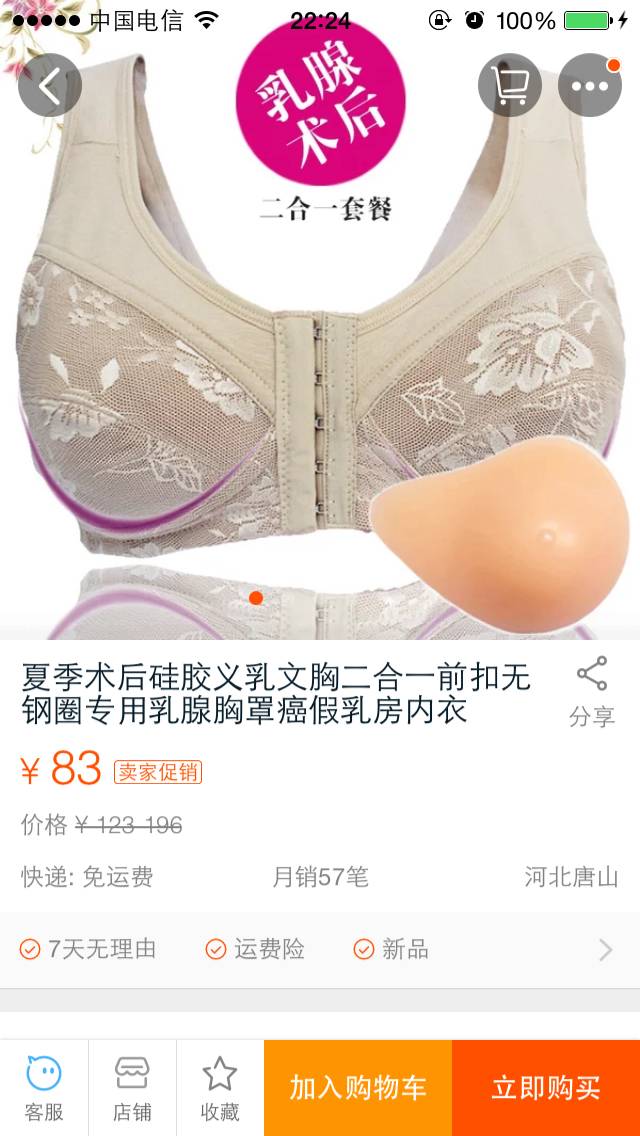Share this product via 分享

tap(592, 691)
